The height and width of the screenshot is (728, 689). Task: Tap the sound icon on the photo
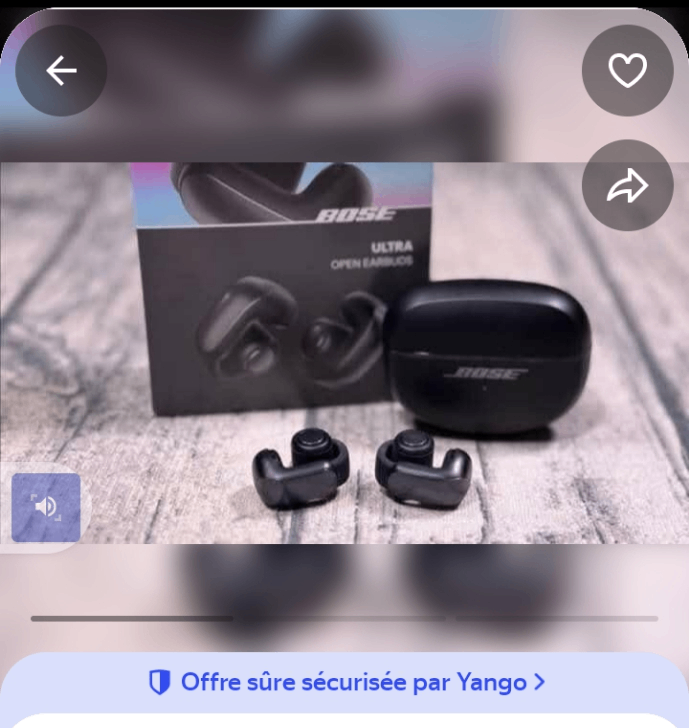(46, 507)
